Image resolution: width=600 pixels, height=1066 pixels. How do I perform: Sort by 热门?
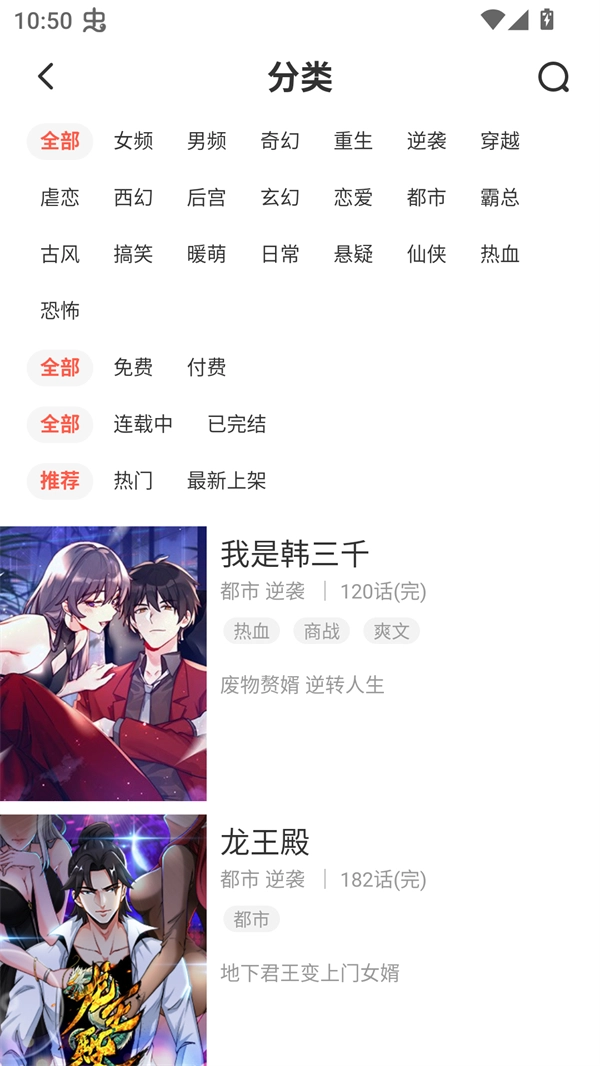133,480
